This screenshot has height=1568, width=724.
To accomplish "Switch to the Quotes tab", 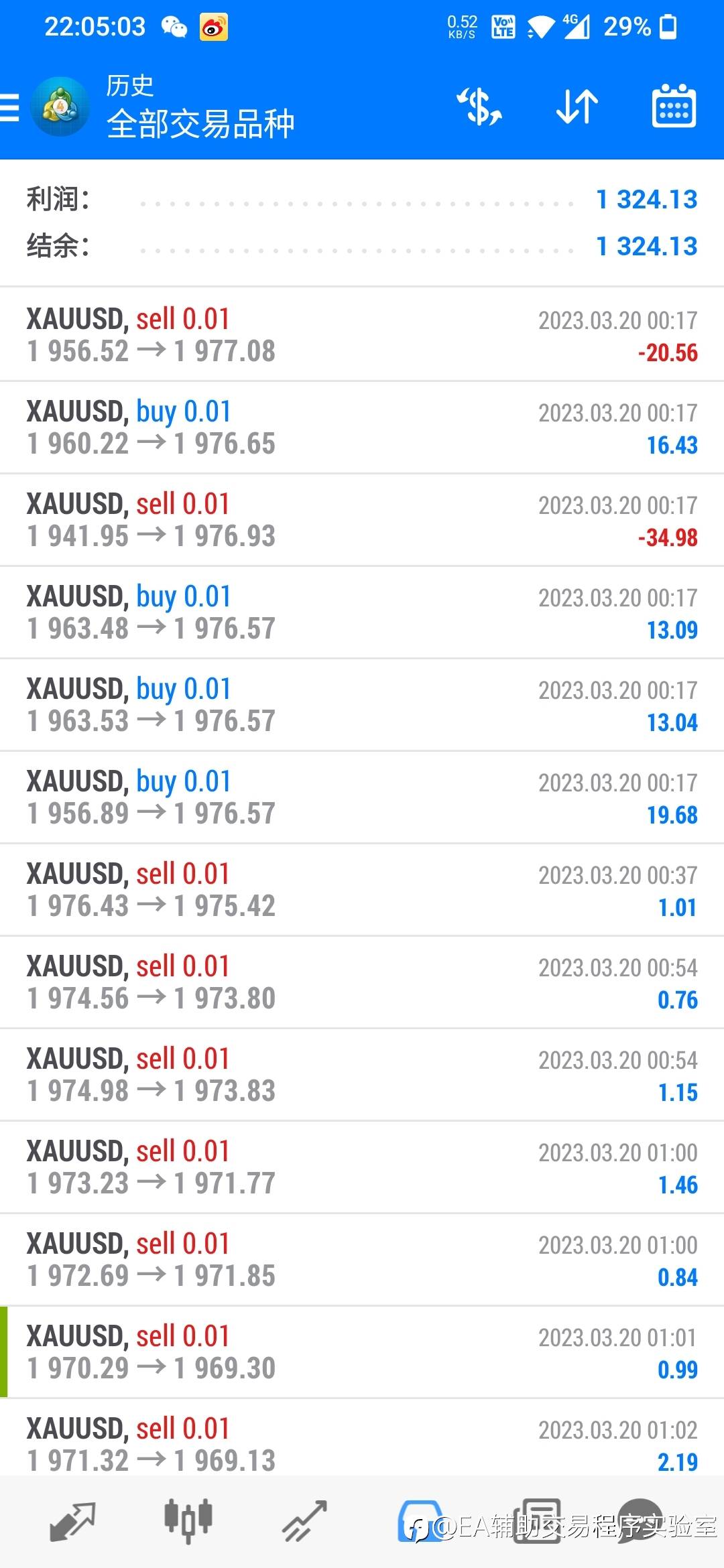I will click(72, 1522).
